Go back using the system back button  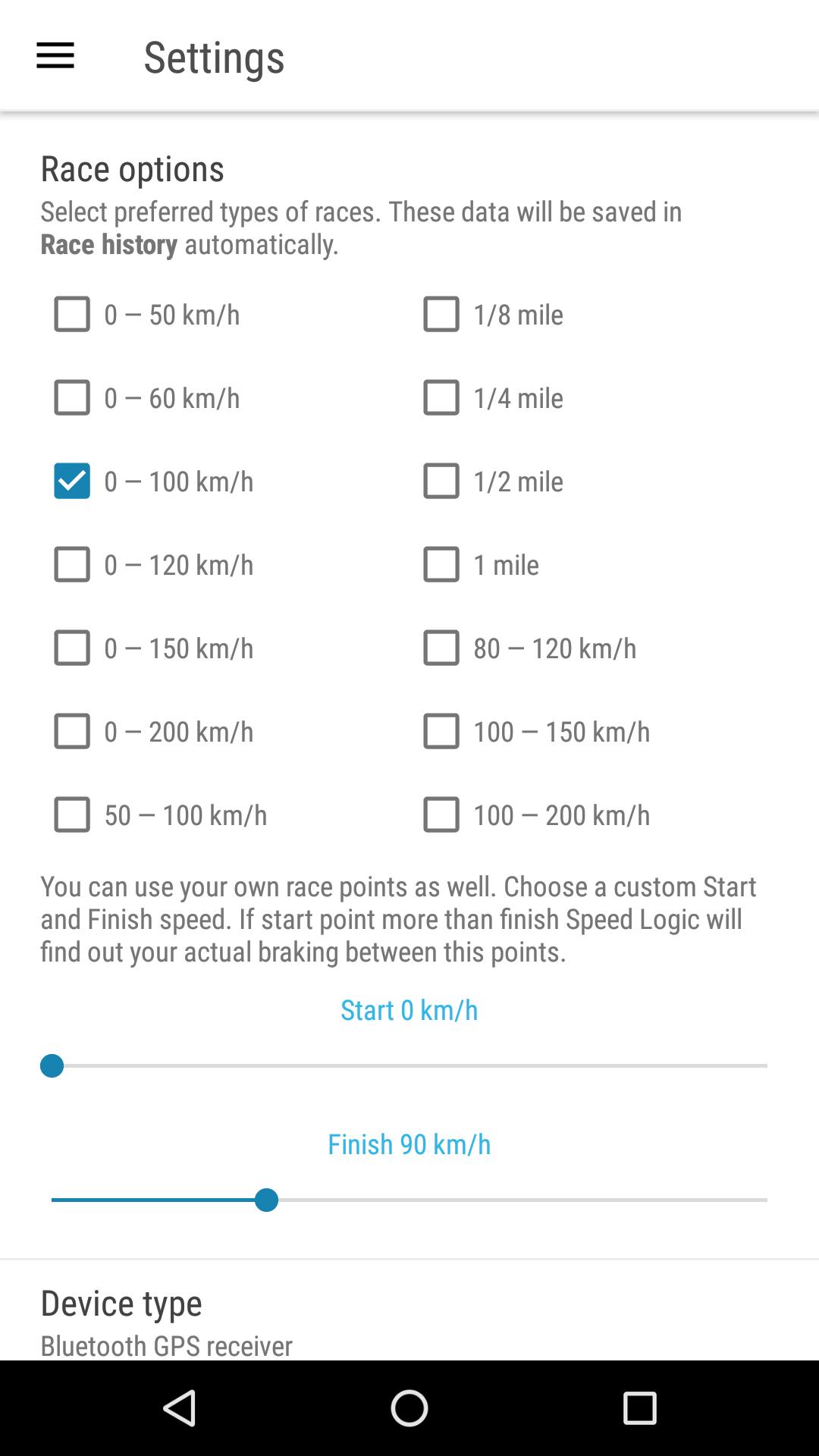180,1408
